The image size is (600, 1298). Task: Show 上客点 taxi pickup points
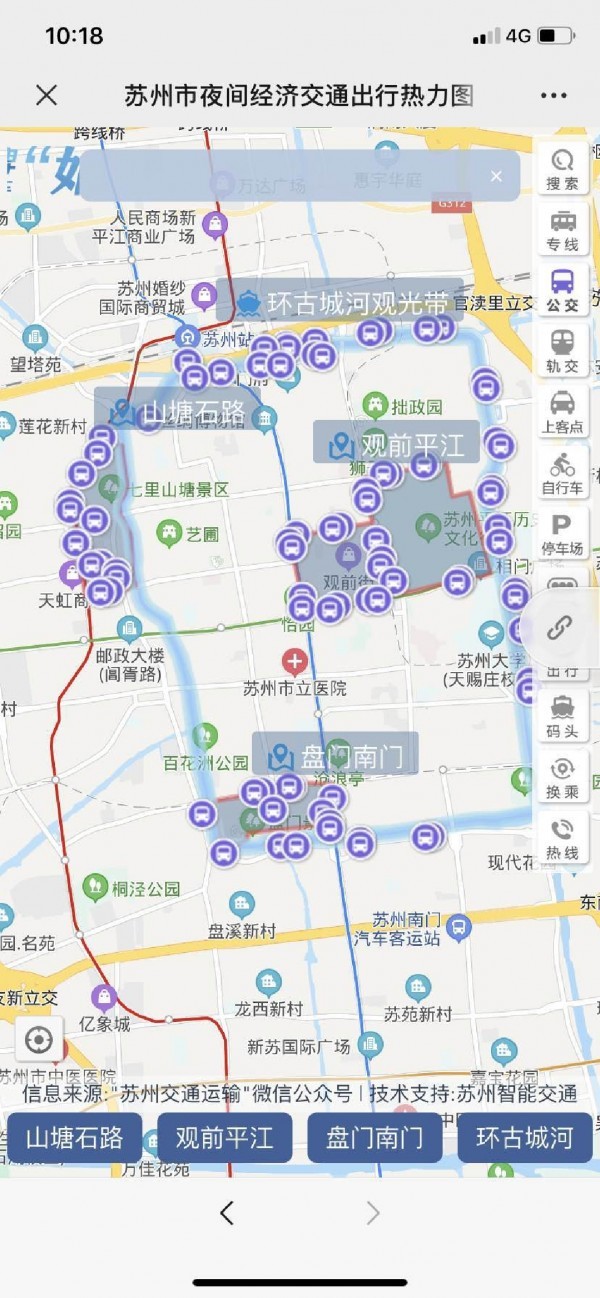[x=562, y=411]
